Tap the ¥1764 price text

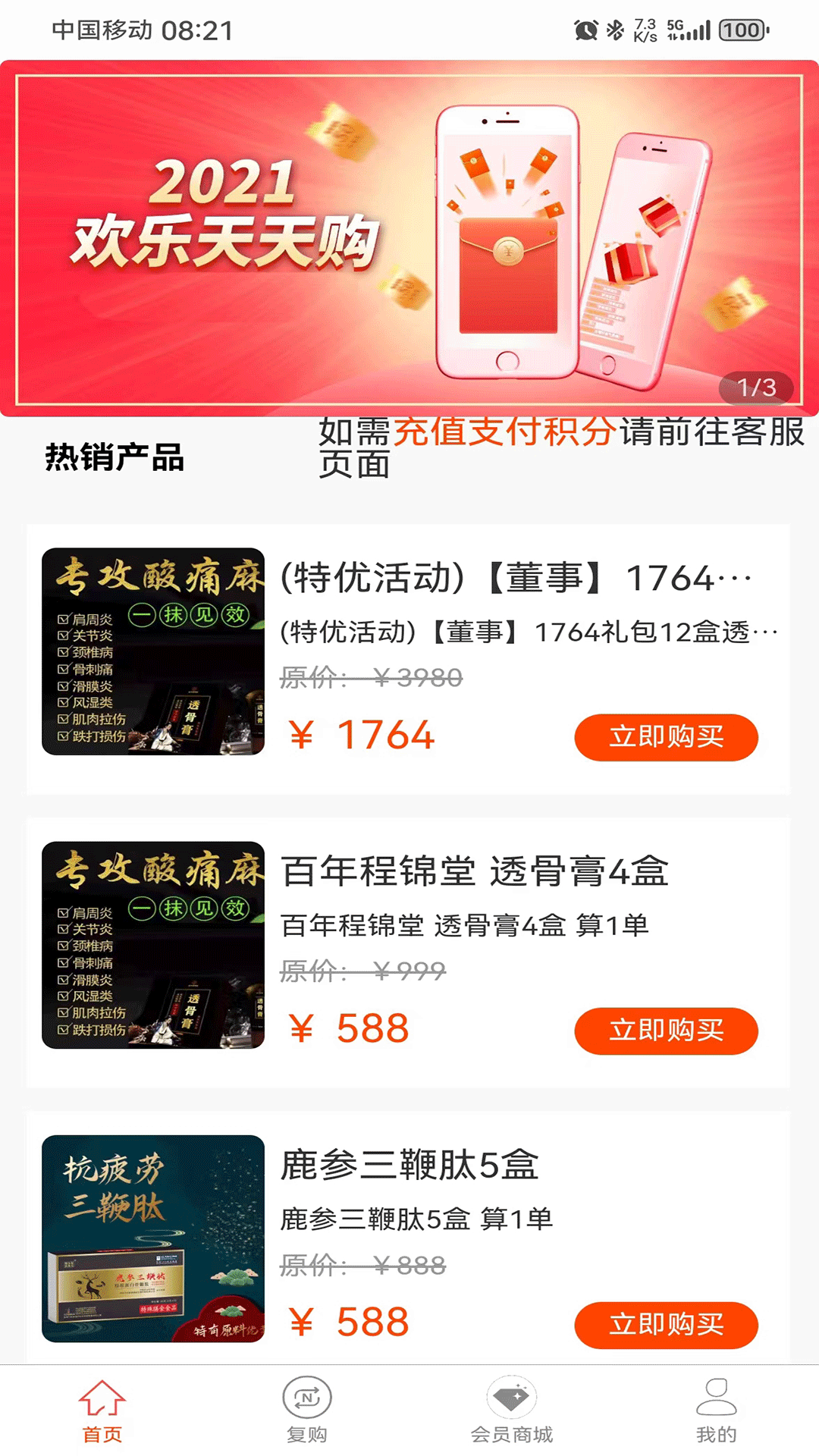[360, 734]
